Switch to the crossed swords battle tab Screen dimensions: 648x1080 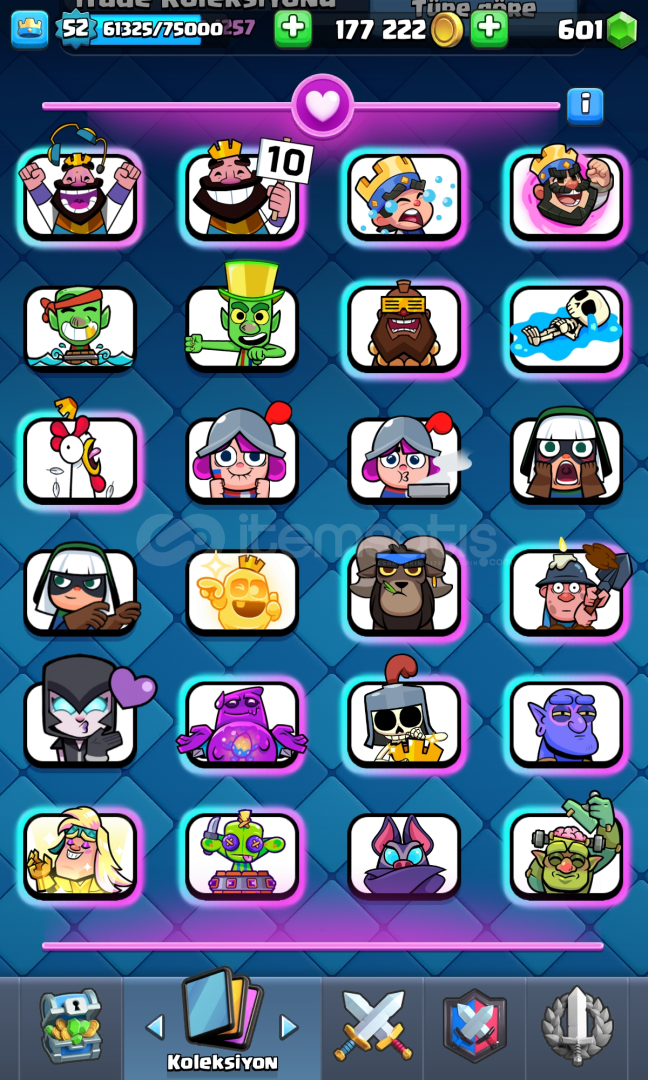coord(373,1025)
